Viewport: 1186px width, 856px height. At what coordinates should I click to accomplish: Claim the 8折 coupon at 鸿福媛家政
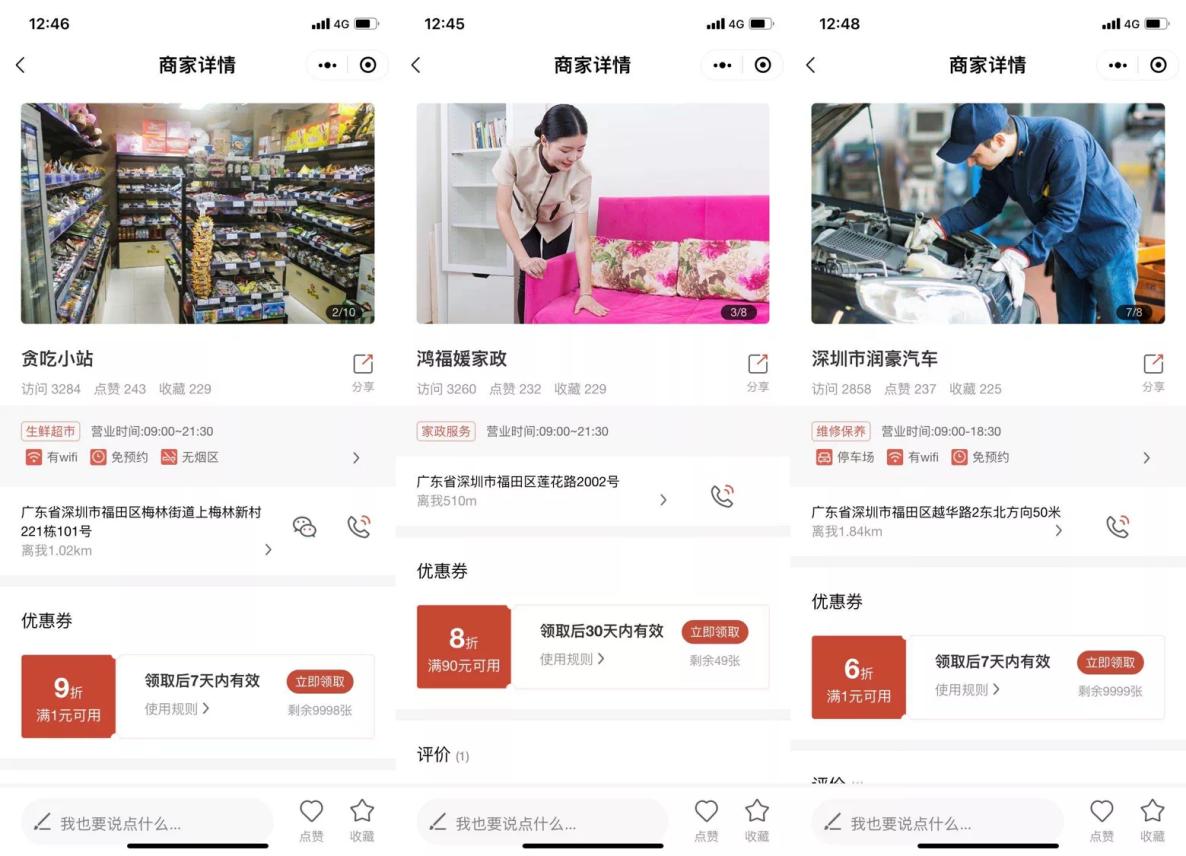click(x=715, y=632)
